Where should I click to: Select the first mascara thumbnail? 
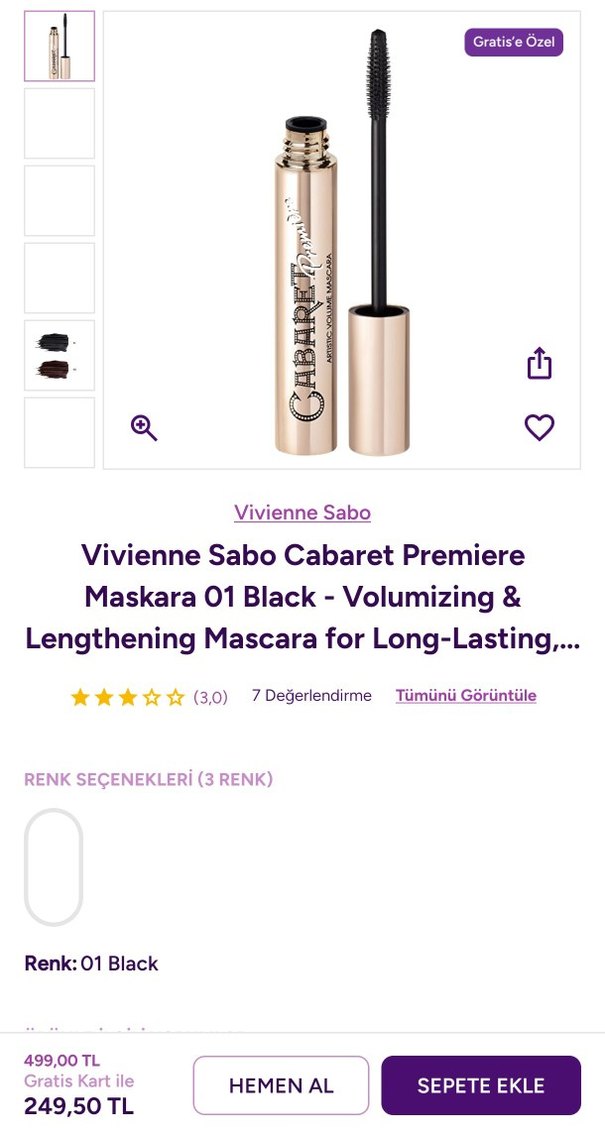(59, 46)
